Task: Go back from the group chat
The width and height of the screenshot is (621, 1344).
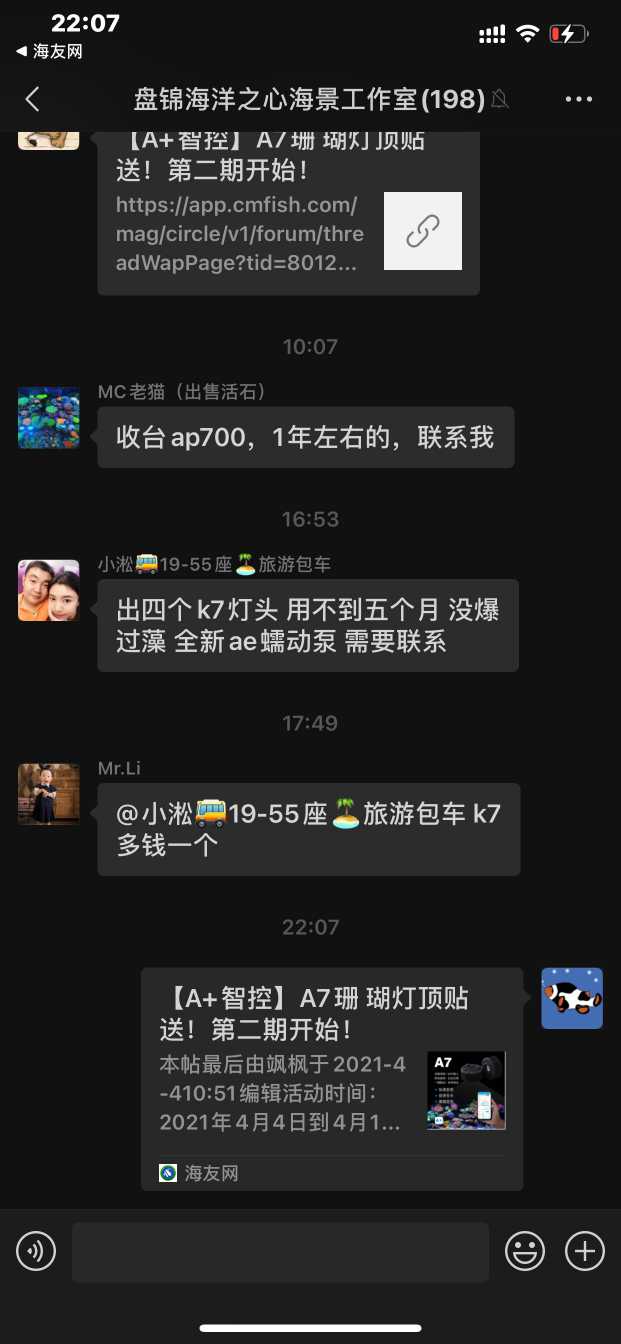Action: 33,99
